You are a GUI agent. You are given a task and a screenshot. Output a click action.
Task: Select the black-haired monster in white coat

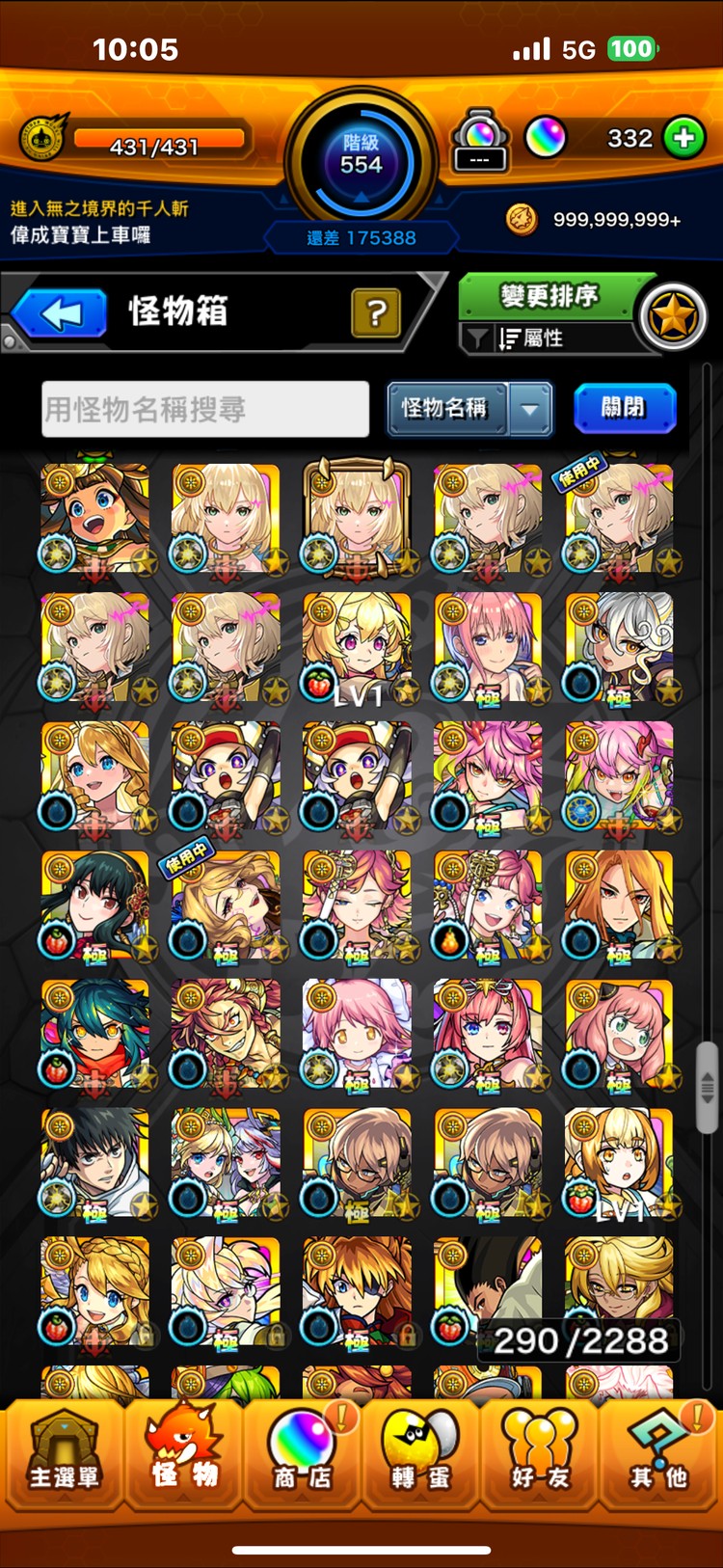coord(95,1163)
